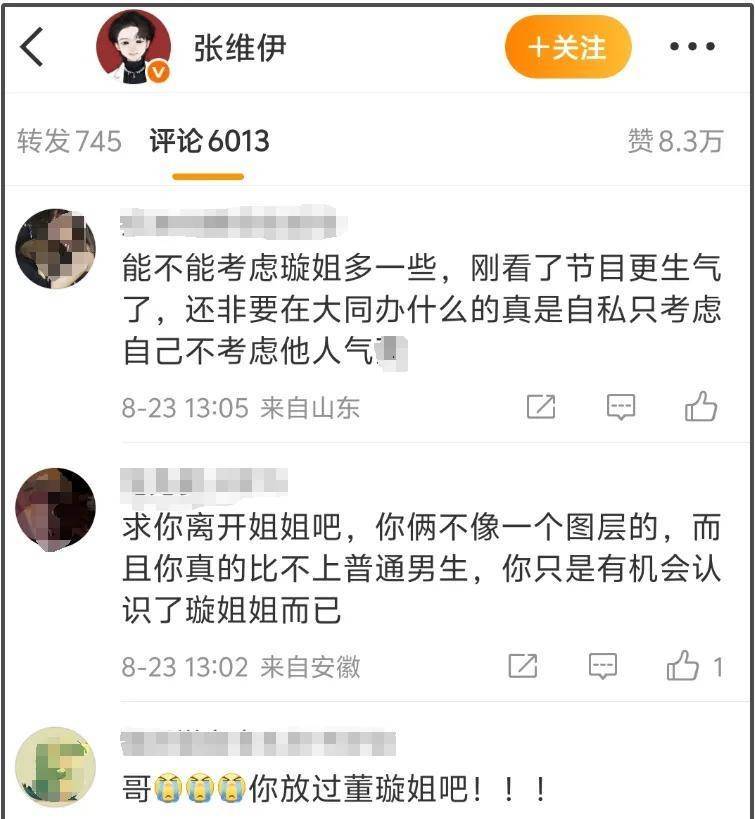Image resolution: width=755 pixels, height=819 pixels.
Task: Open 张维伊's profile avatar
Action: pyautogui.click(x=133, y=48)
